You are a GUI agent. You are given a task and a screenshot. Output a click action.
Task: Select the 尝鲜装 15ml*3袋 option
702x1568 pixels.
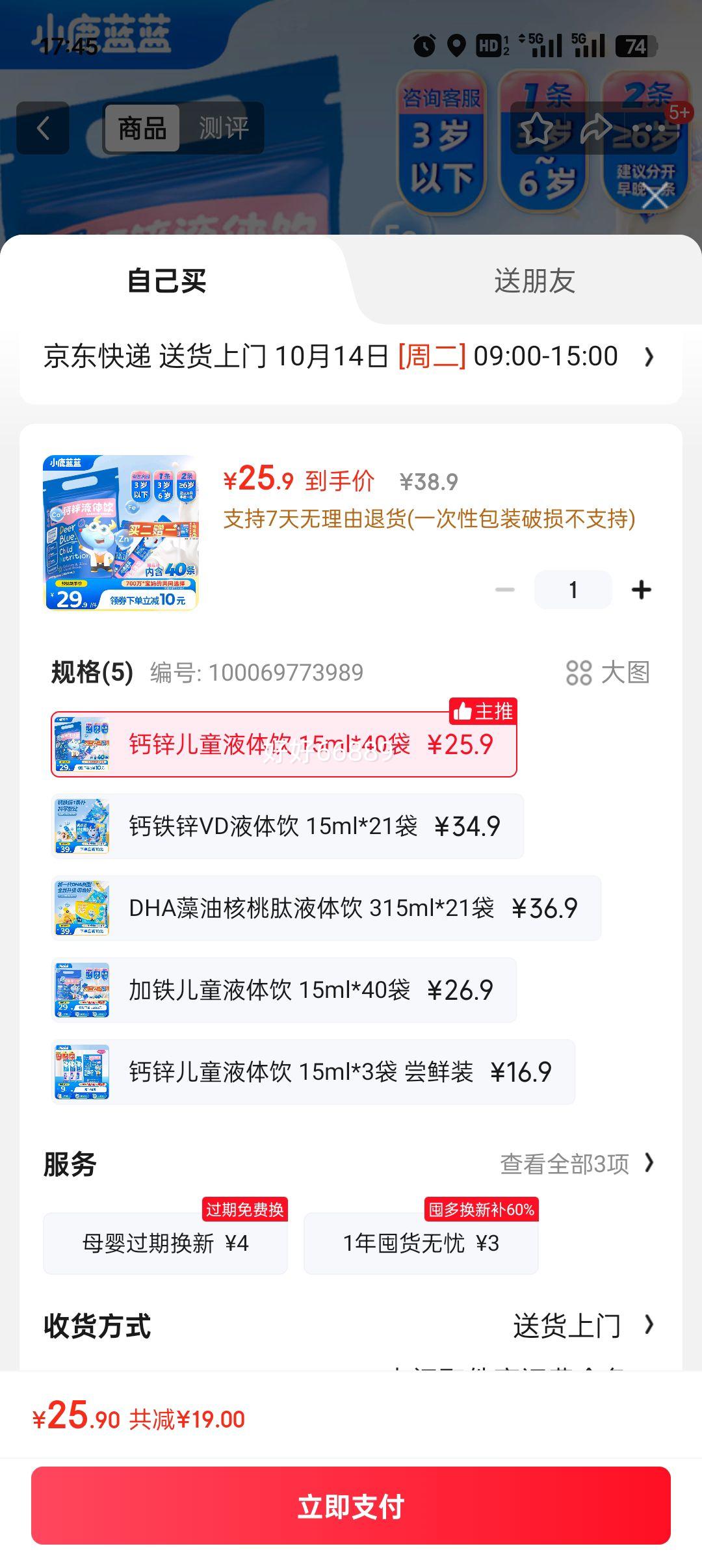click(313, 1072)
